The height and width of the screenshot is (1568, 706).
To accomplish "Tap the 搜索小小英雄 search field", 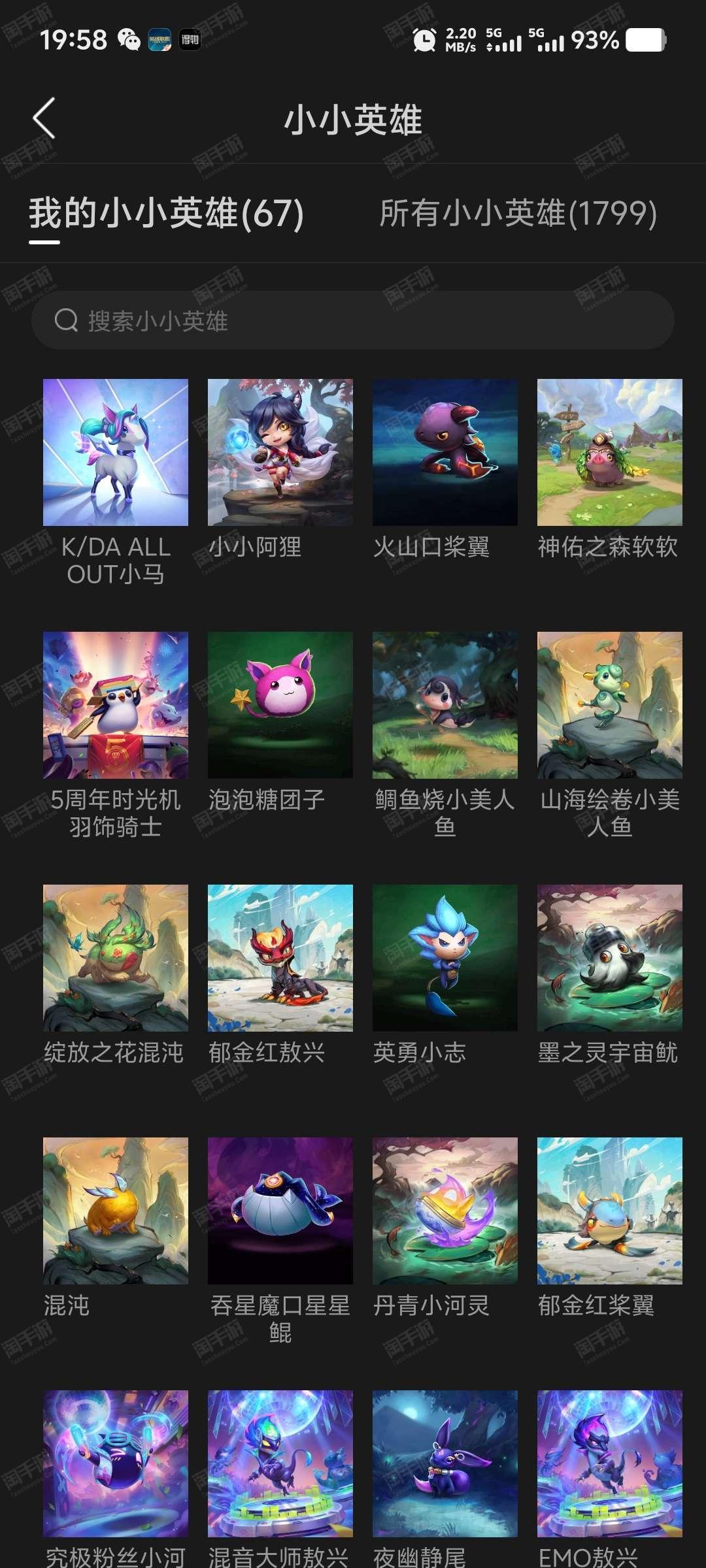I will [353, 320].
